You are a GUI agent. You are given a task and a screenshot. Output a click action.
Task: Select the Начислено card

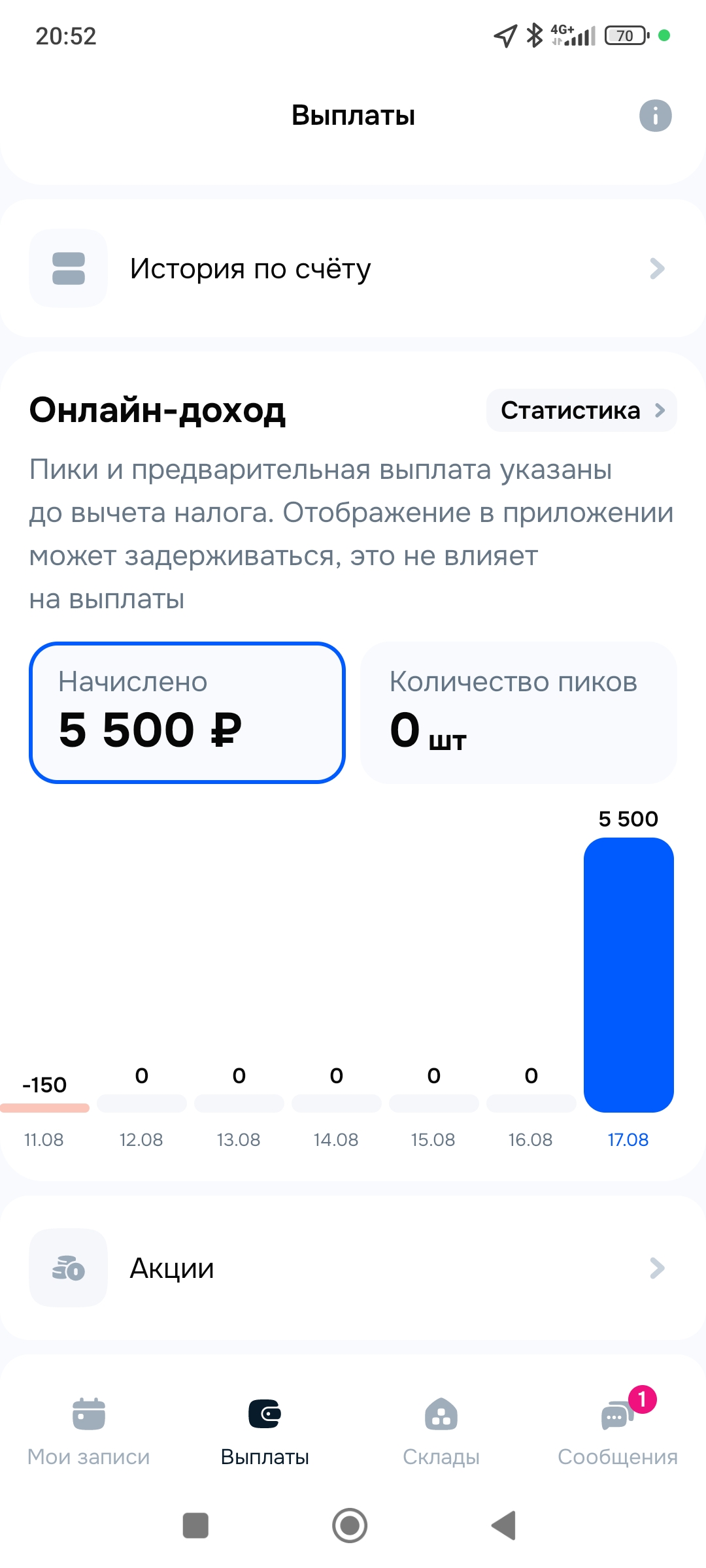click(x=187, y=713)
